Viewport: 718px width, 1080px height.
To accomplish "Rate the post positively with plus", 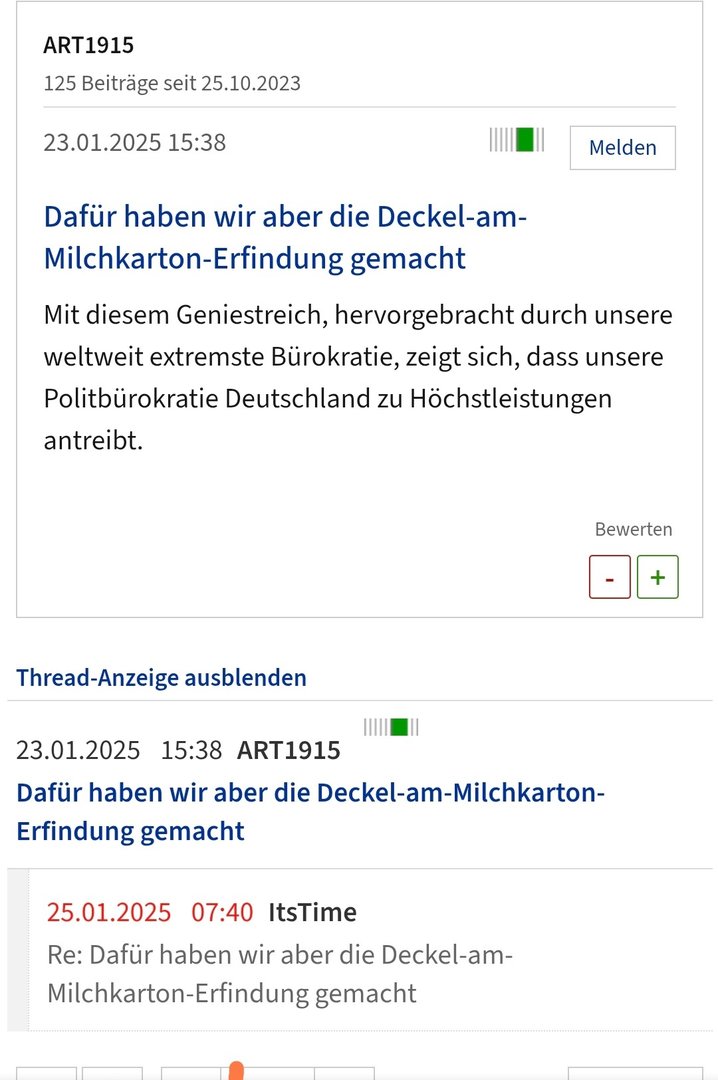I will click(x=657, y=577).
